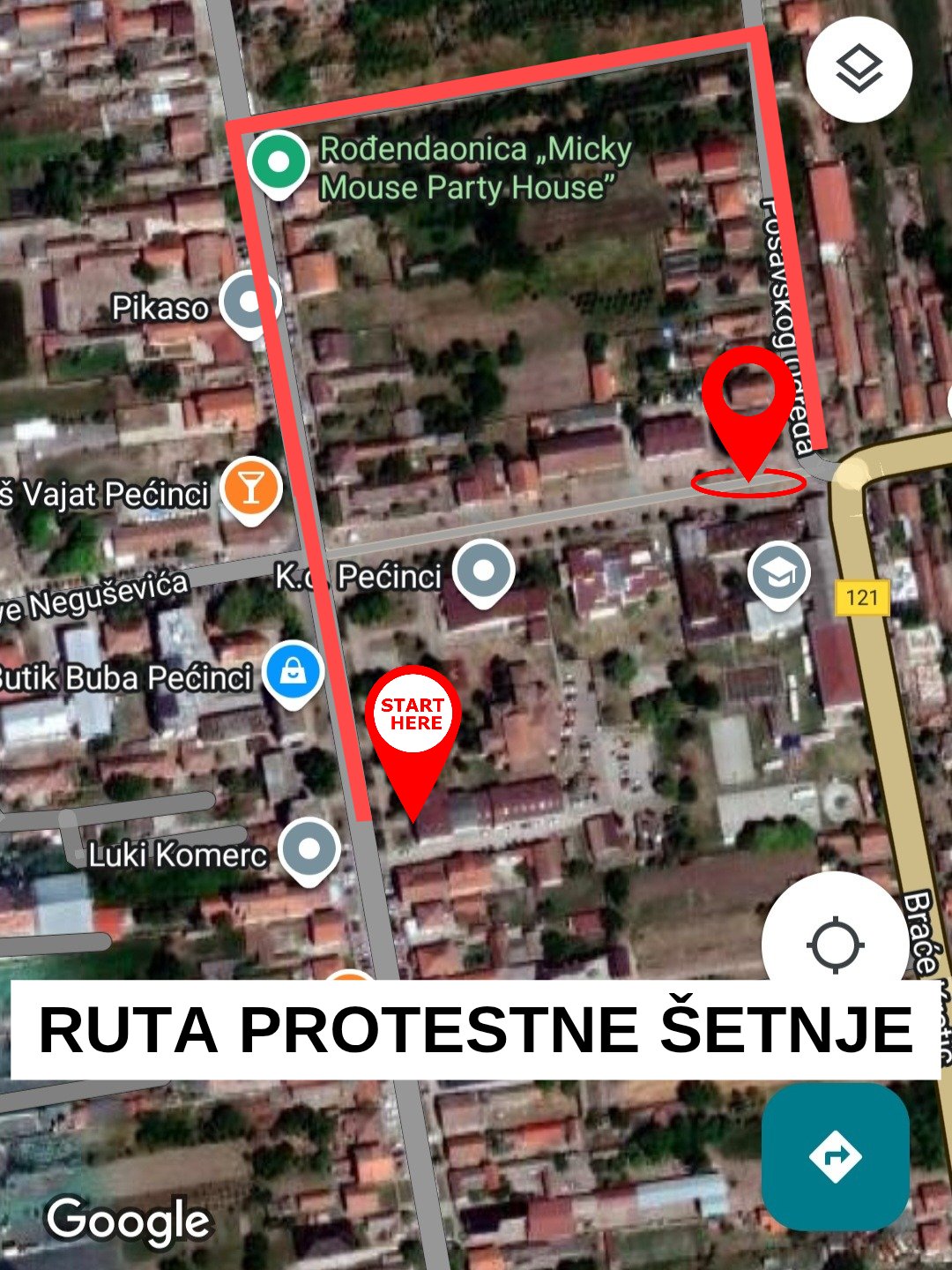Open the map layers switcher icon
952x1270 pixels.
(x=859, y=68)
